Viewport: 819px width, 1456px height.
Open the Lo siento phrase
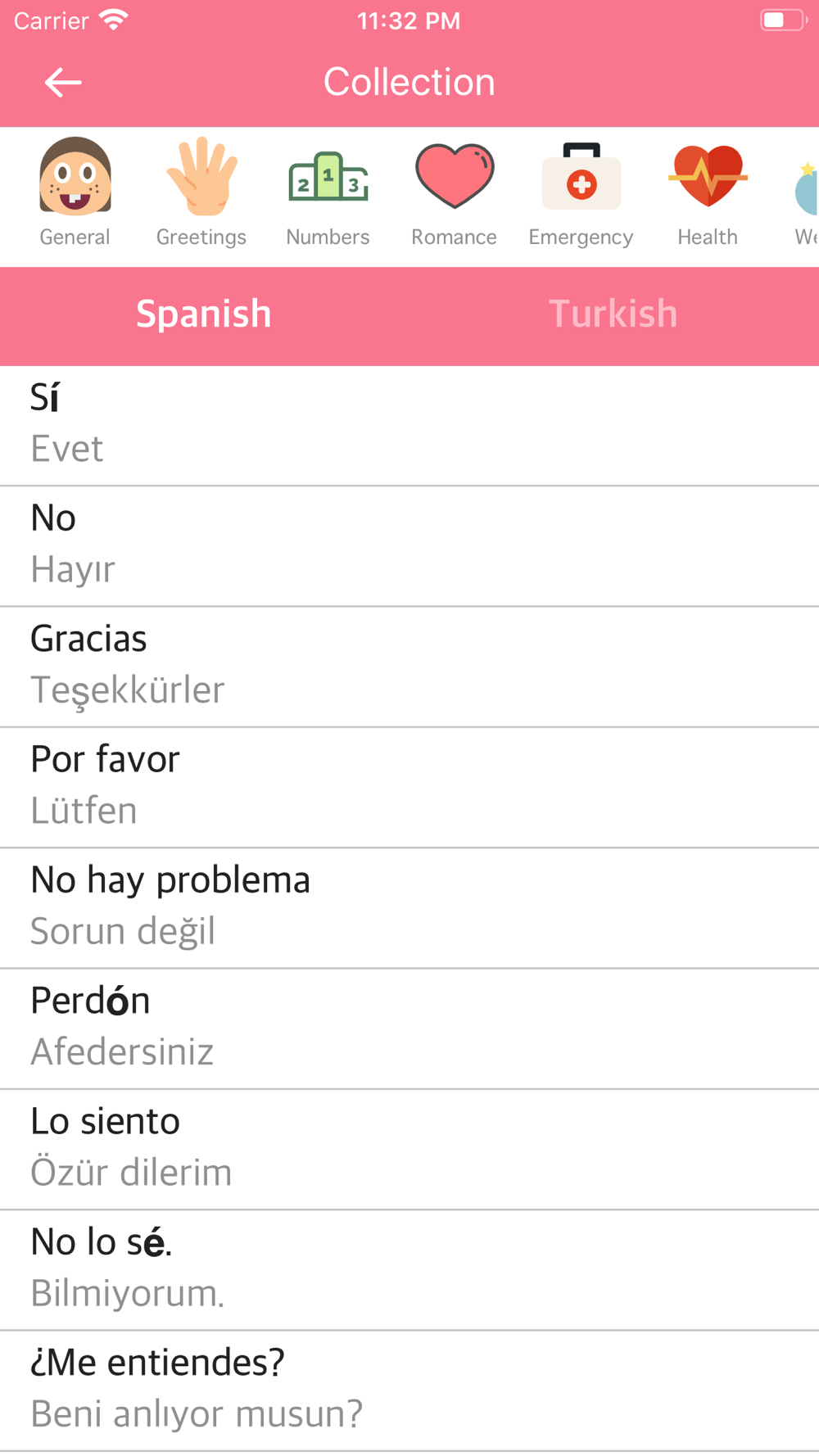409,1149
